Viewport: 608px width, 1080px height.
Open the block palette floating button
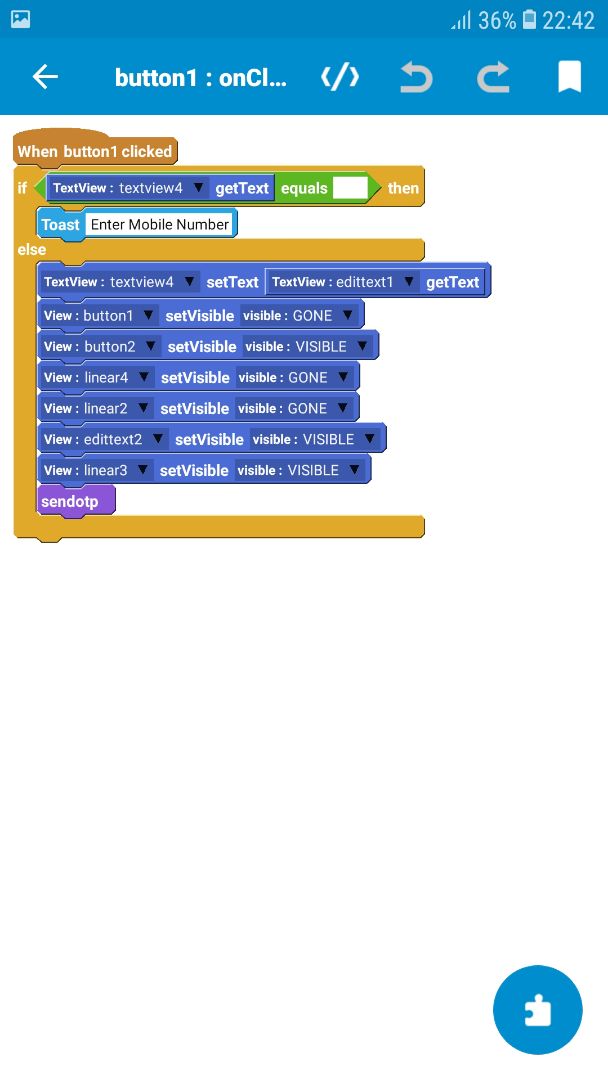[x=538, y=1010]
